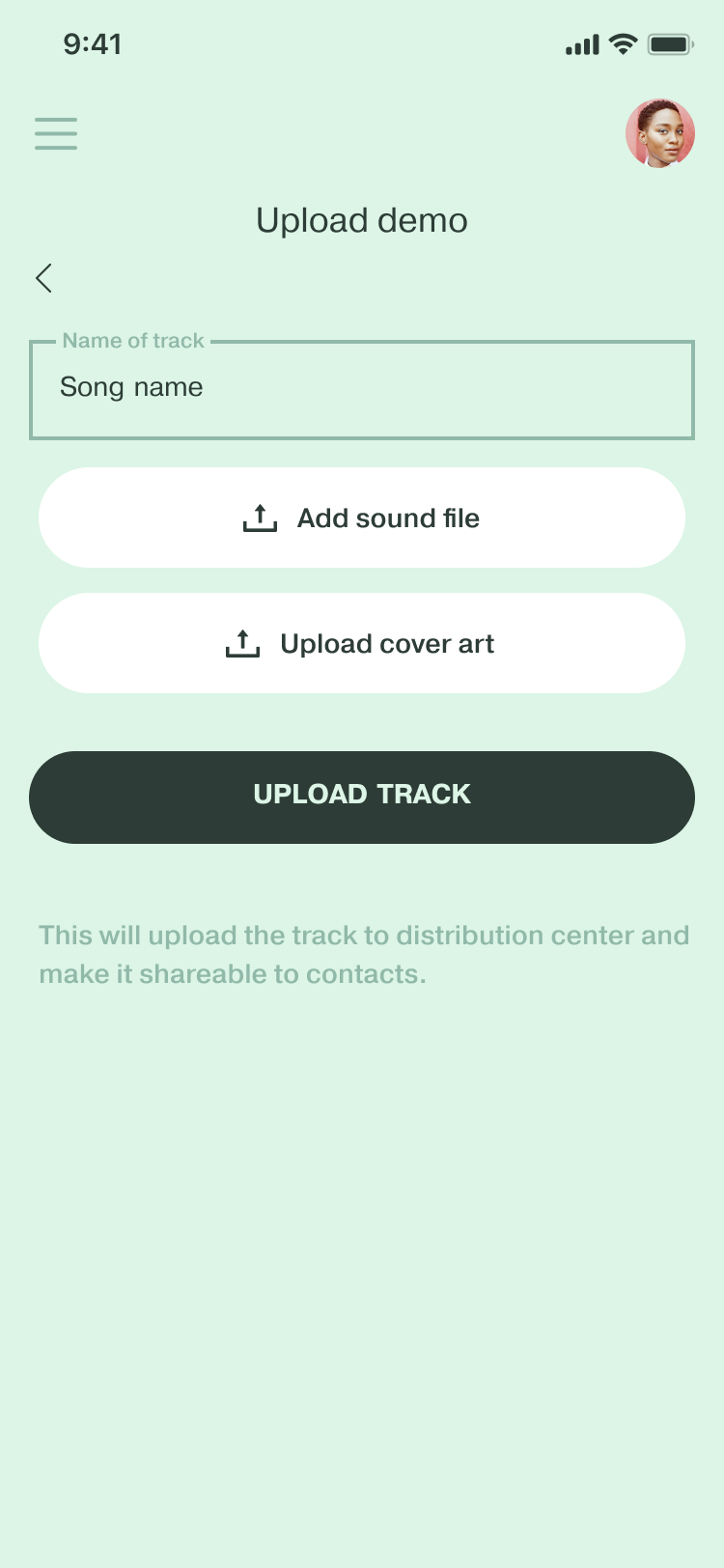Go back with the arrow

click(x=43, y=278)
